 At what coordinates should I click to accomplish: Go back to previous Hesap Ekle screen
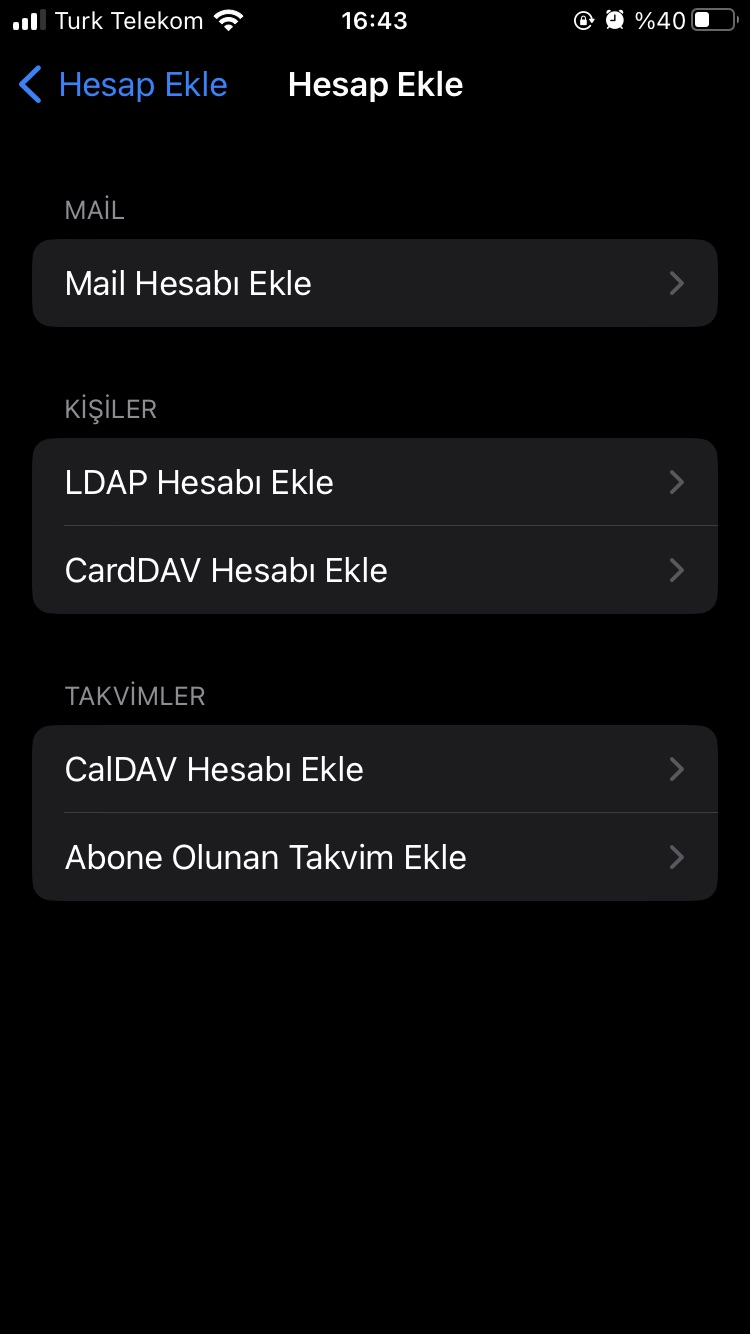pos(123,85)
